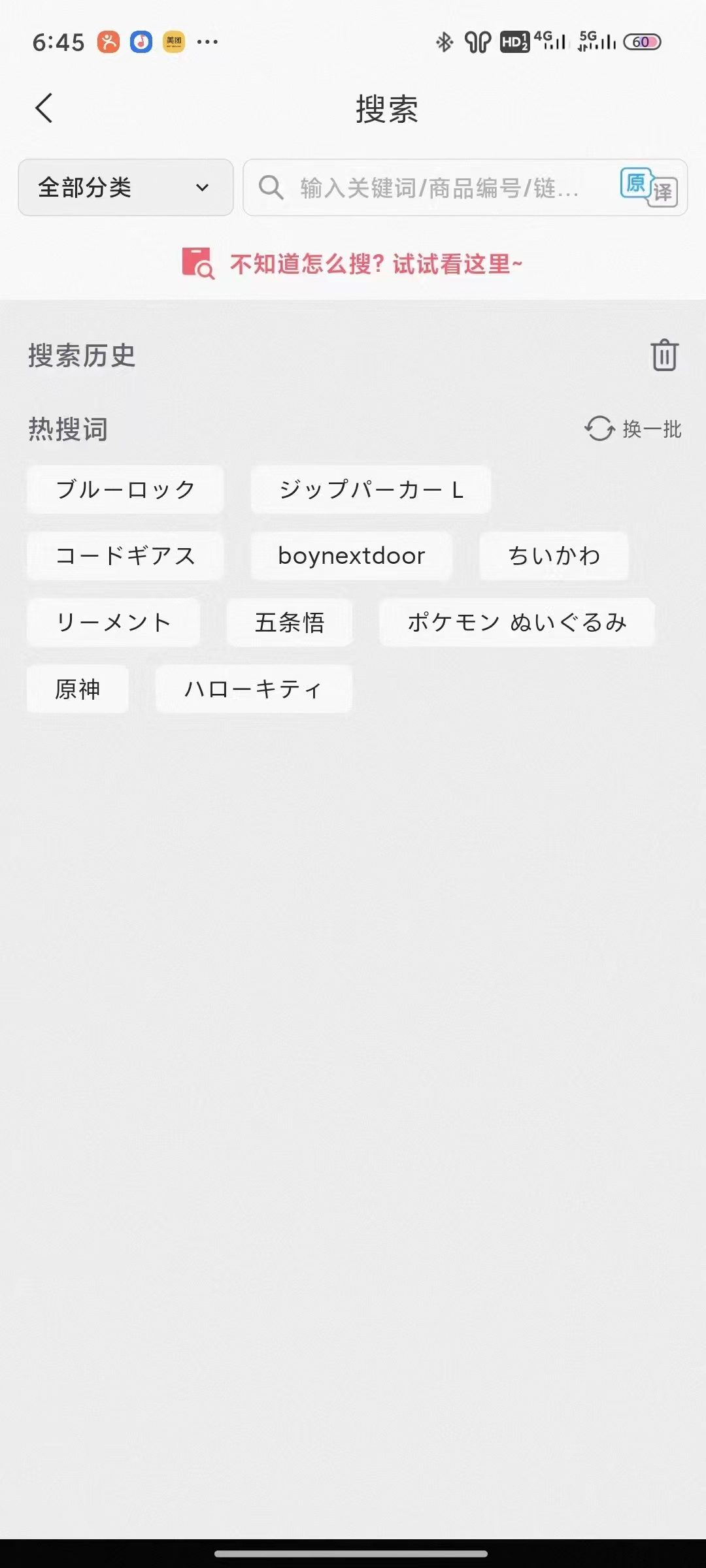Toggle the 原/译 translation icon
This screenshot has height=1568, width=706.
pos(648,188)
